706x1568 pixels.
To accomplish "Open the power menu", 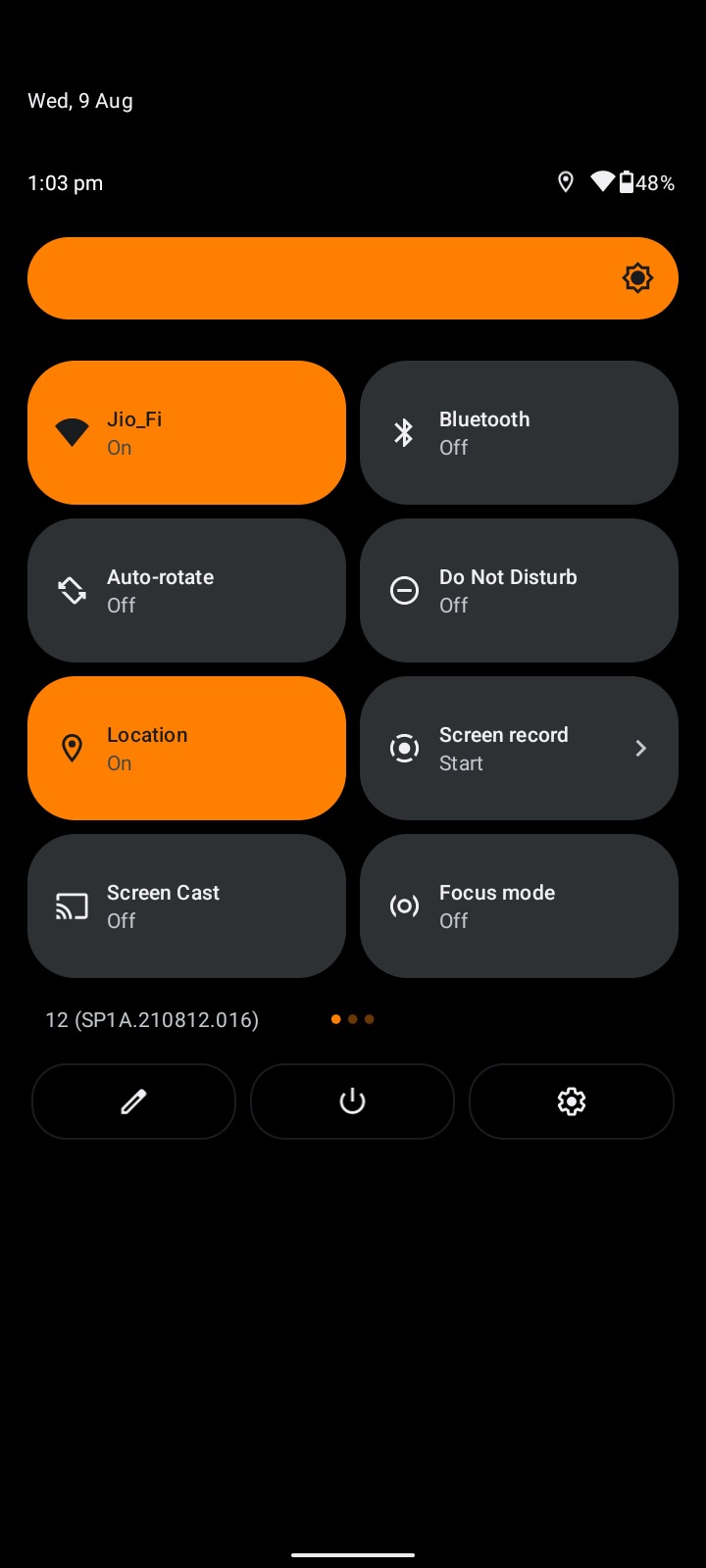I will (x=352, y=1102).
